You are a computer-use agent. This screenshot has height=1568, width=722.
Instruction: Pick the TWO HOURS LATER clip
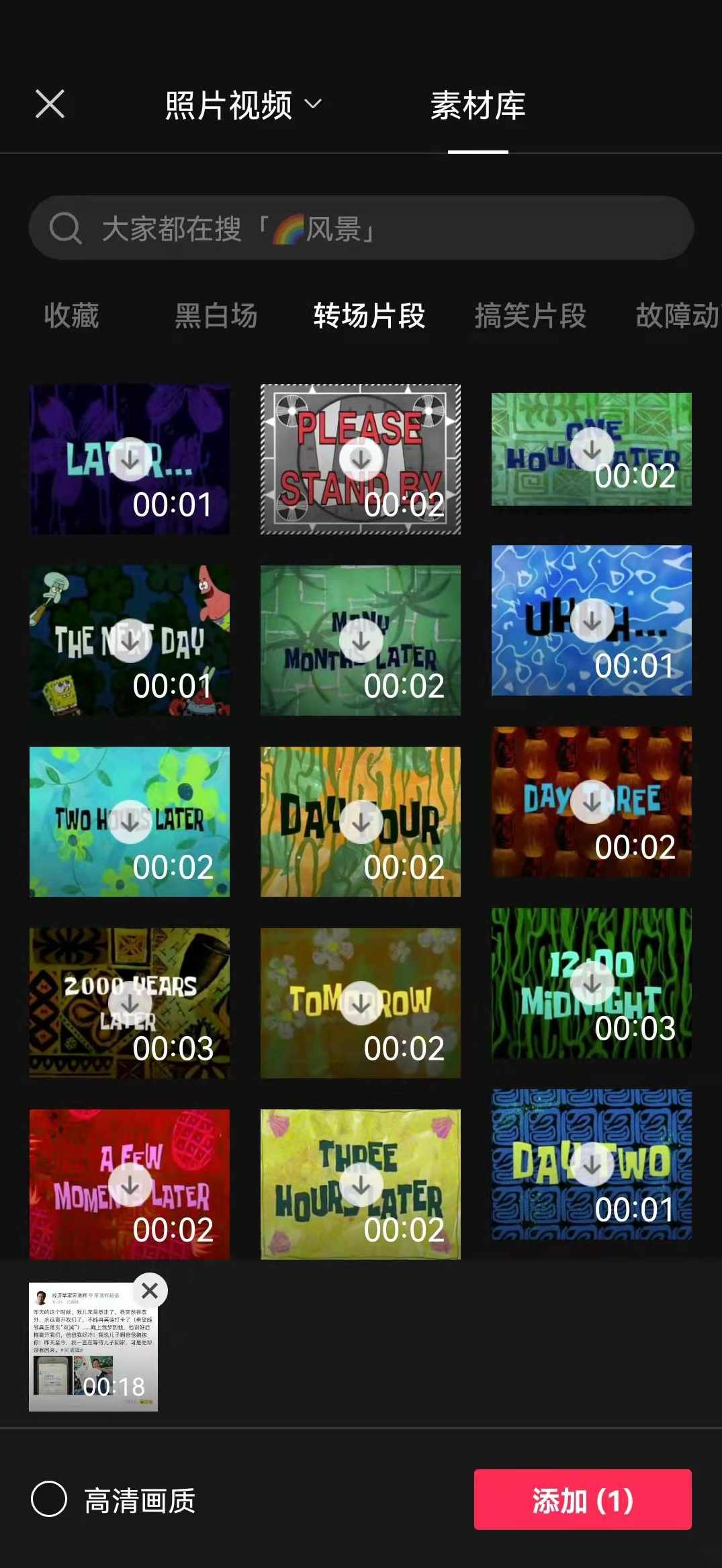[130, 821]
